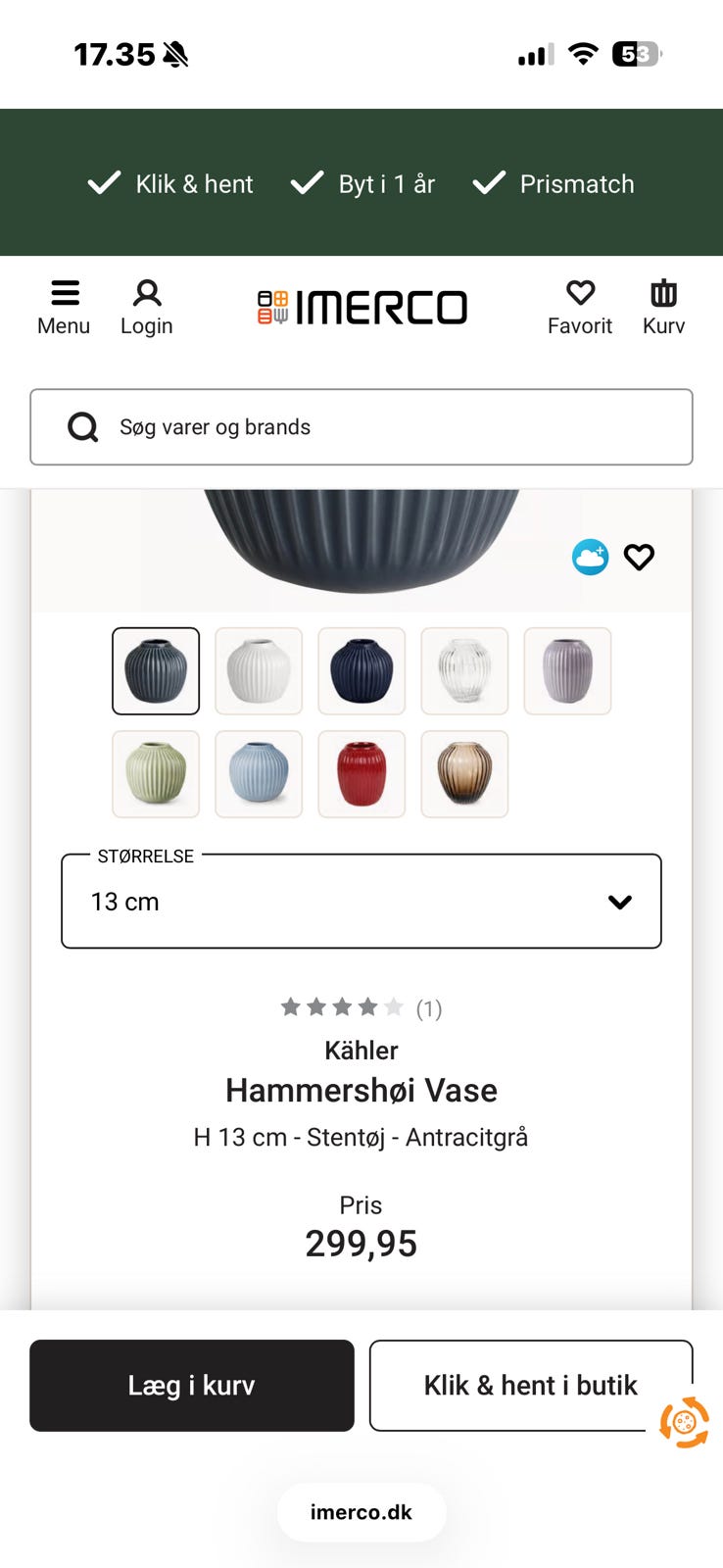Click the magnifying glass search icon
The width and height of the screenshot is (723, 1568).
coord(83,427)
